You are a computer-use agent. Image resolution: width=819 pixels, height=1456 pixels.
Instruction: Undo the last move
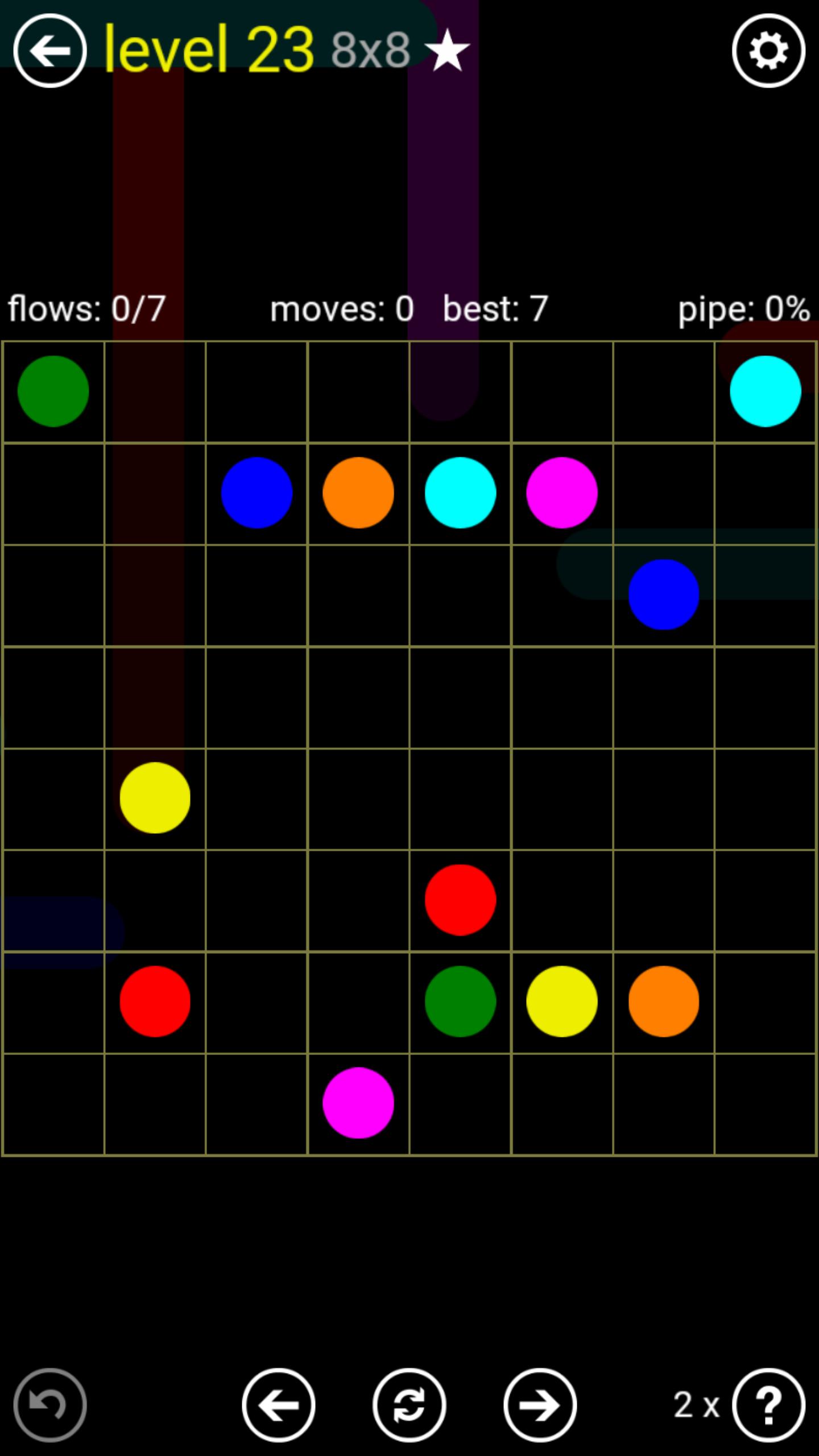50,1405
